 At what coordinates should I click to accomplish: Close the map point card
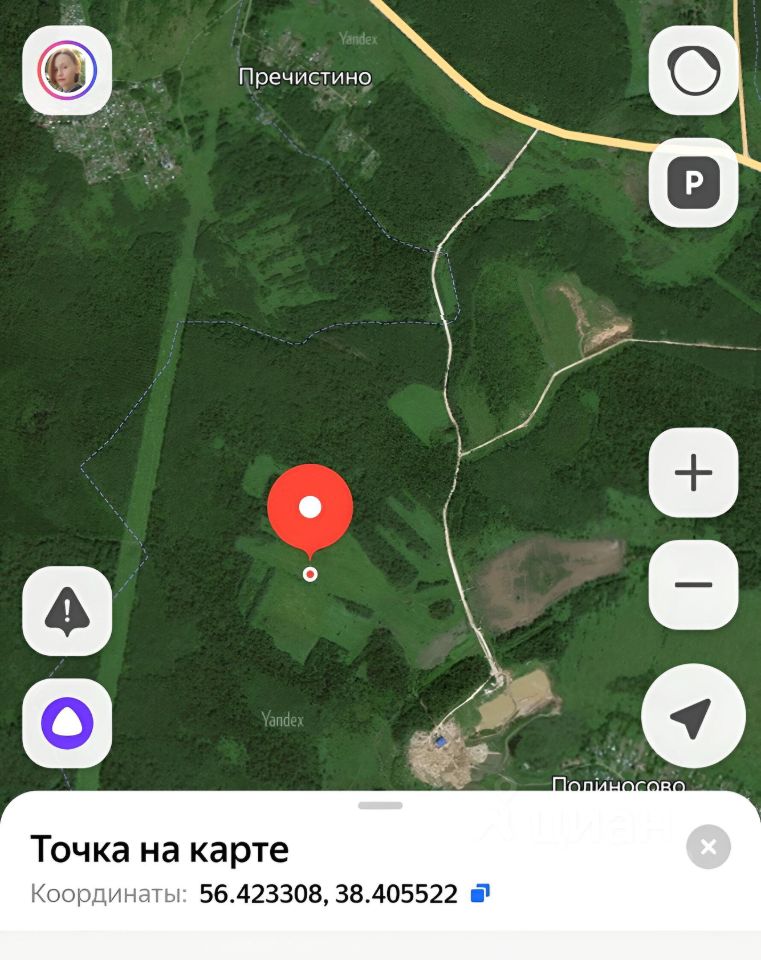[x=708, y=848]
